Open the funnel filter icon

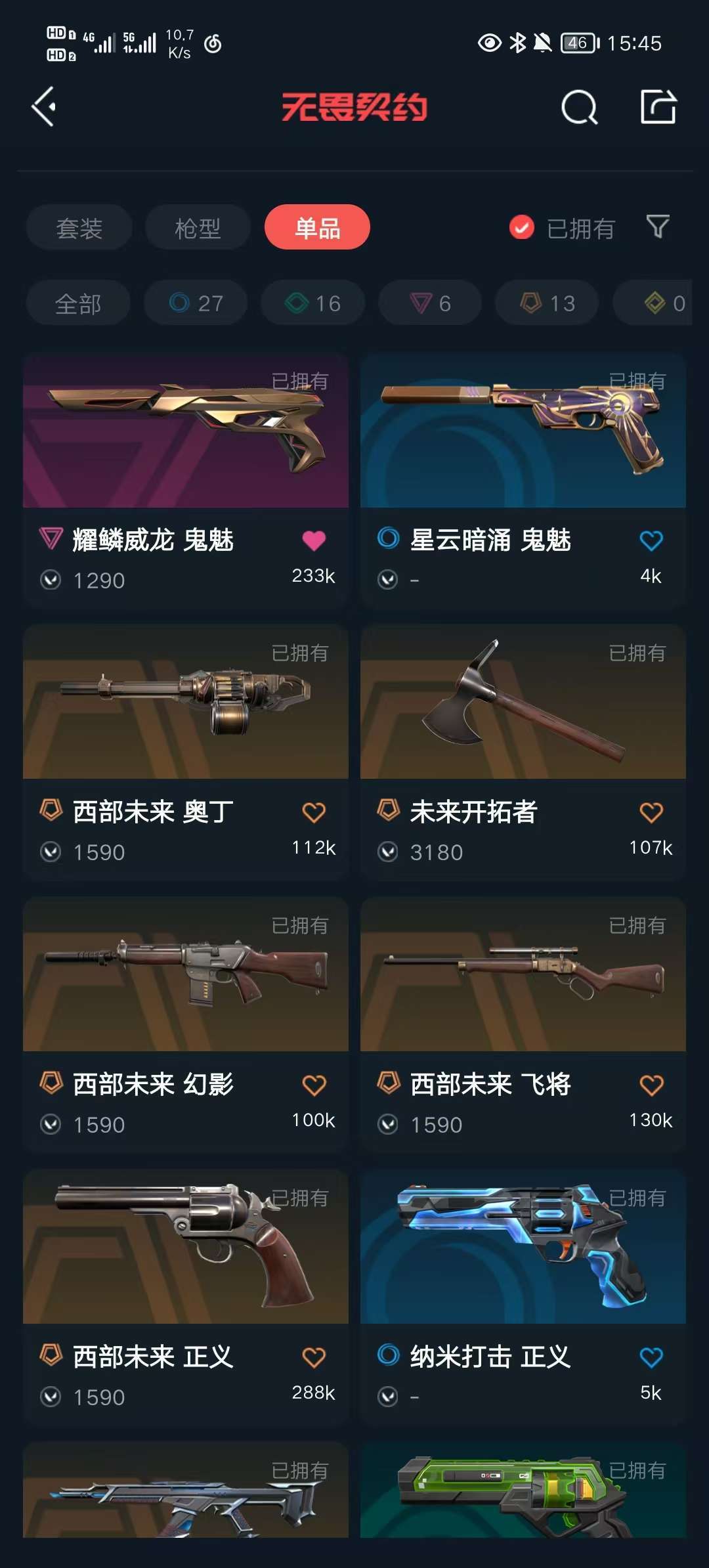tap(657, 227)
